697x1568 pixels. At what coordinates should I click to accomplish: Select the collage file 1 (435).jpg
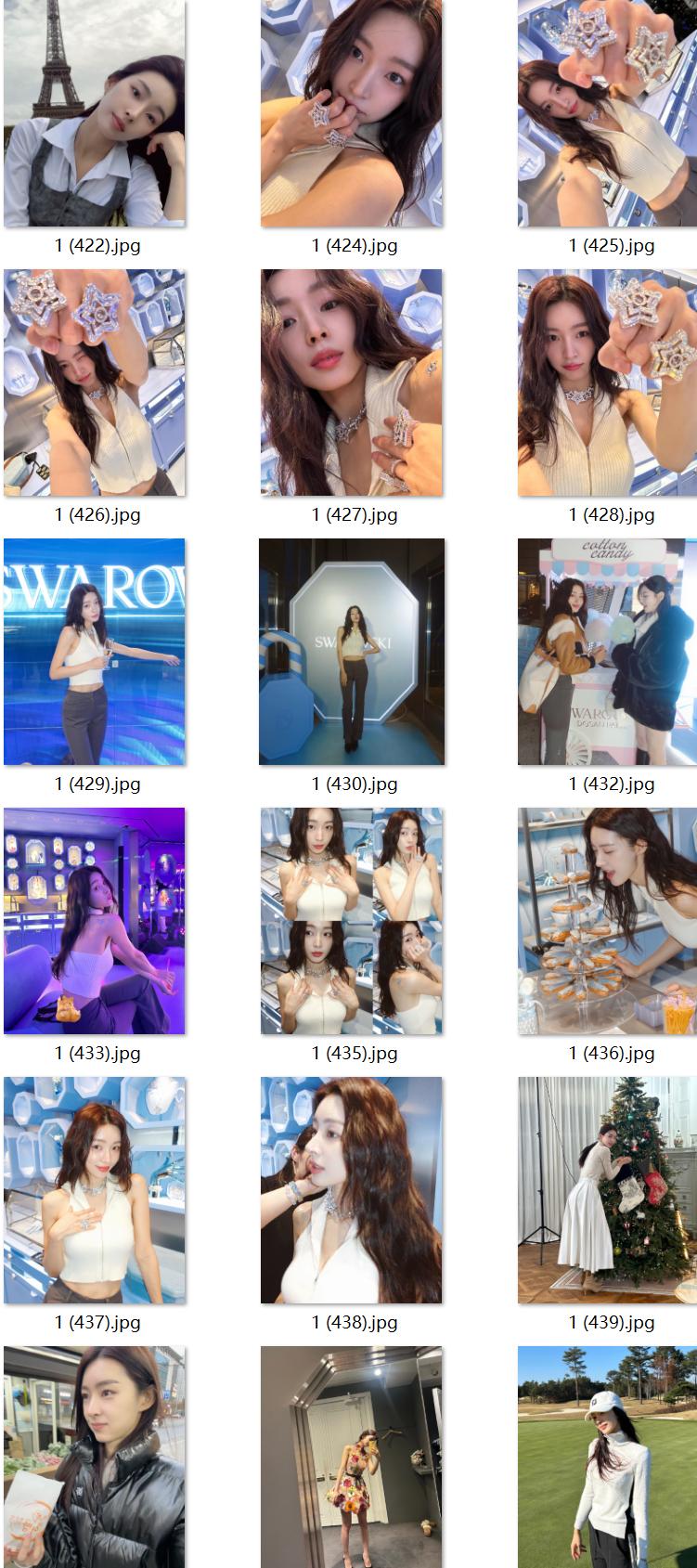tap(351, 921)
